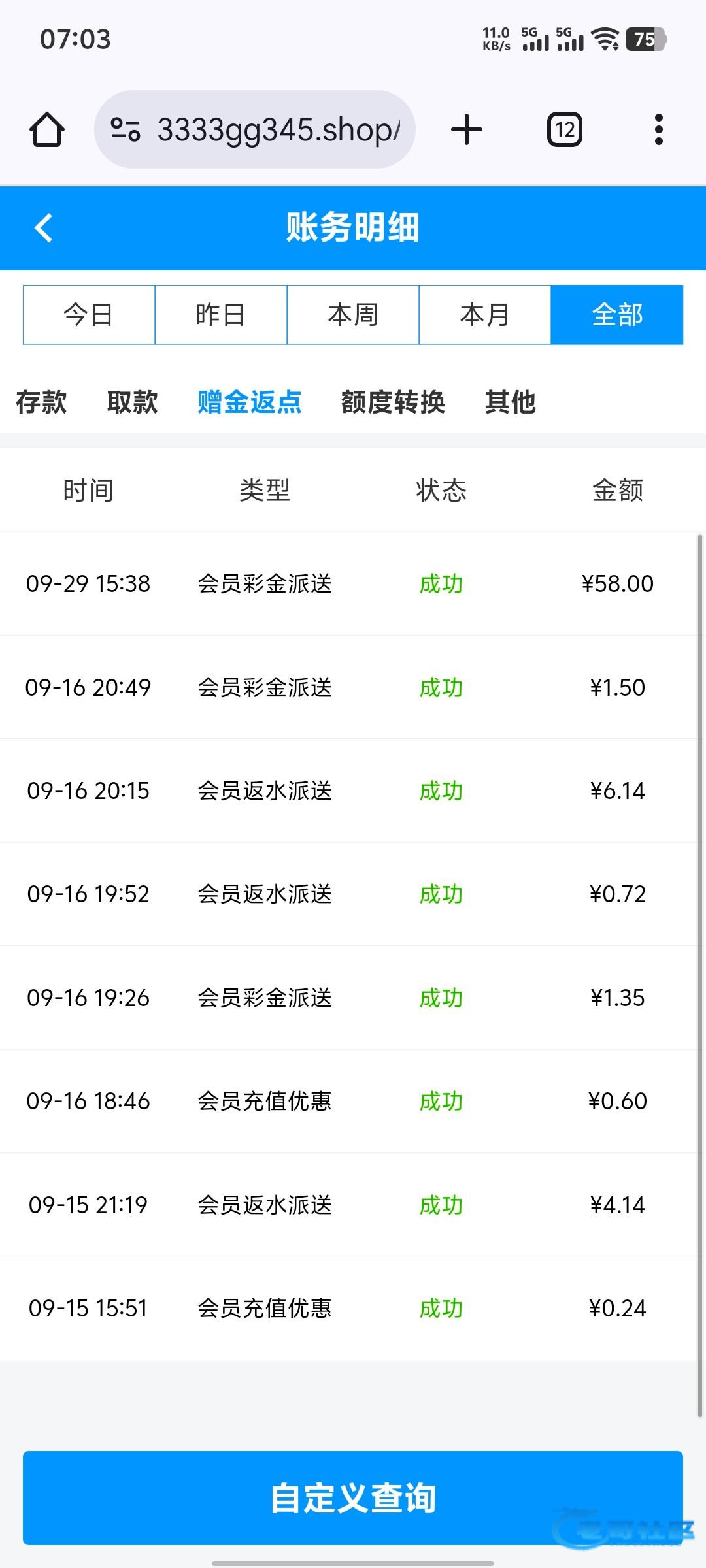Open a new browser tab
Image resolution: width=706 pixels, height=1568 pixels.
tap(467, 129)
